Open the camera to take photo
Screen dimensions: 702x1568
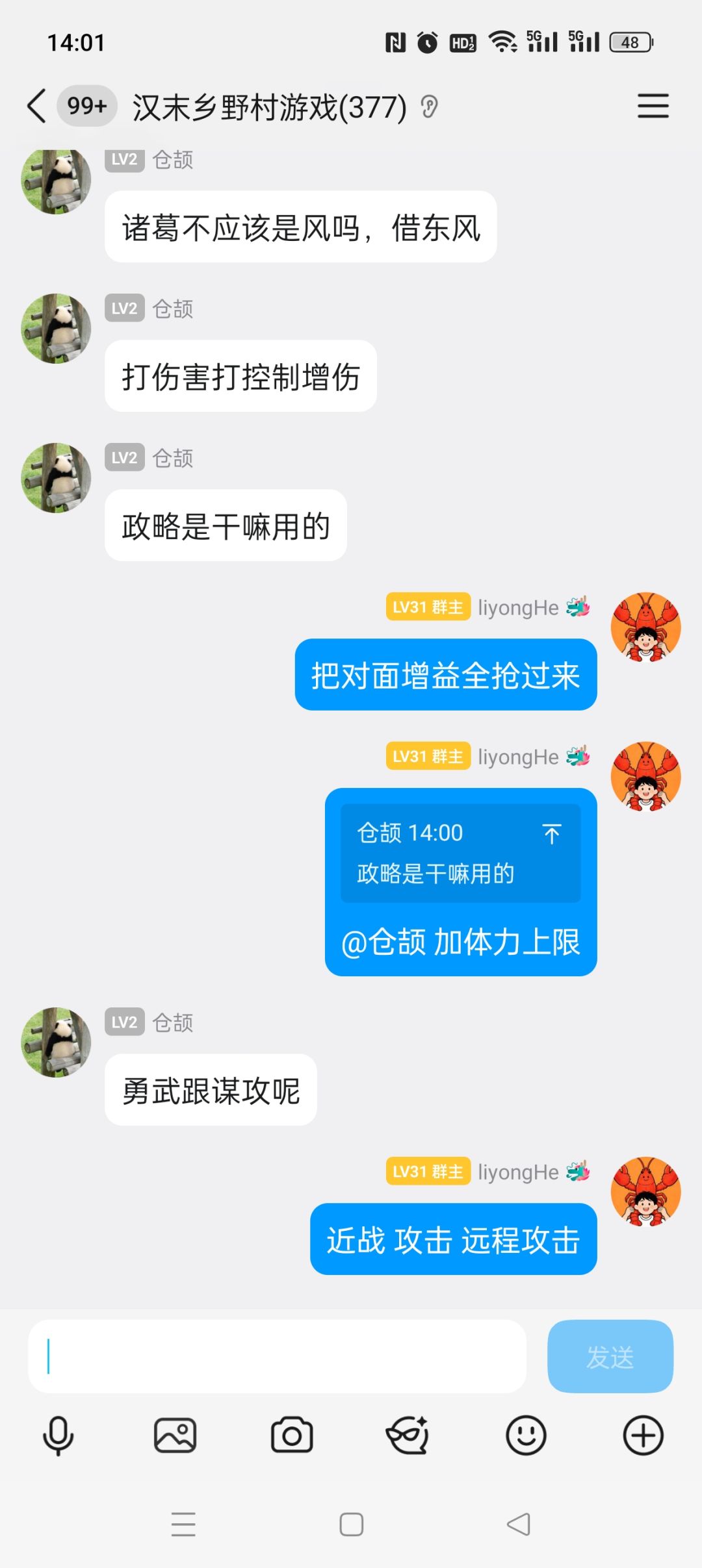pos(292,1435)
